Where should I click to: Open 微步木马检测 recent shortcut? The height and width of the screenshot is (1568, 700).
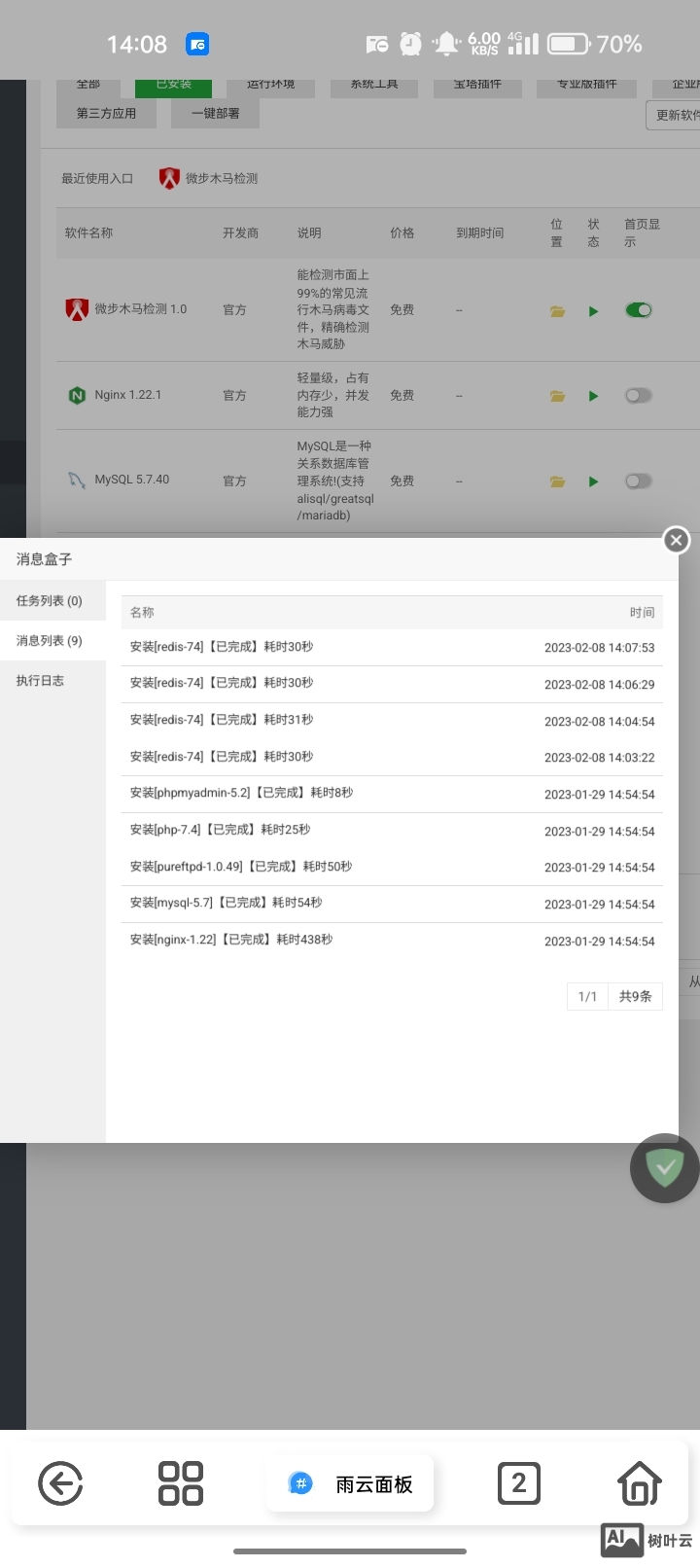pos(210,178)
